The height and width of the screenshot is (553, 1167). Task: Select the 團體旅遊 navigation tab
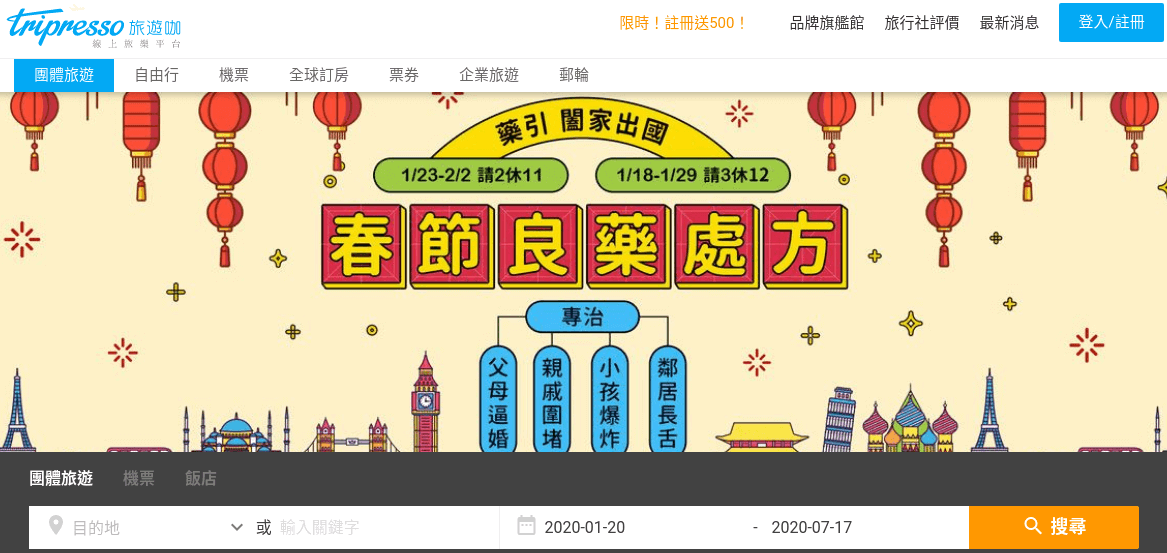[64, 75]
